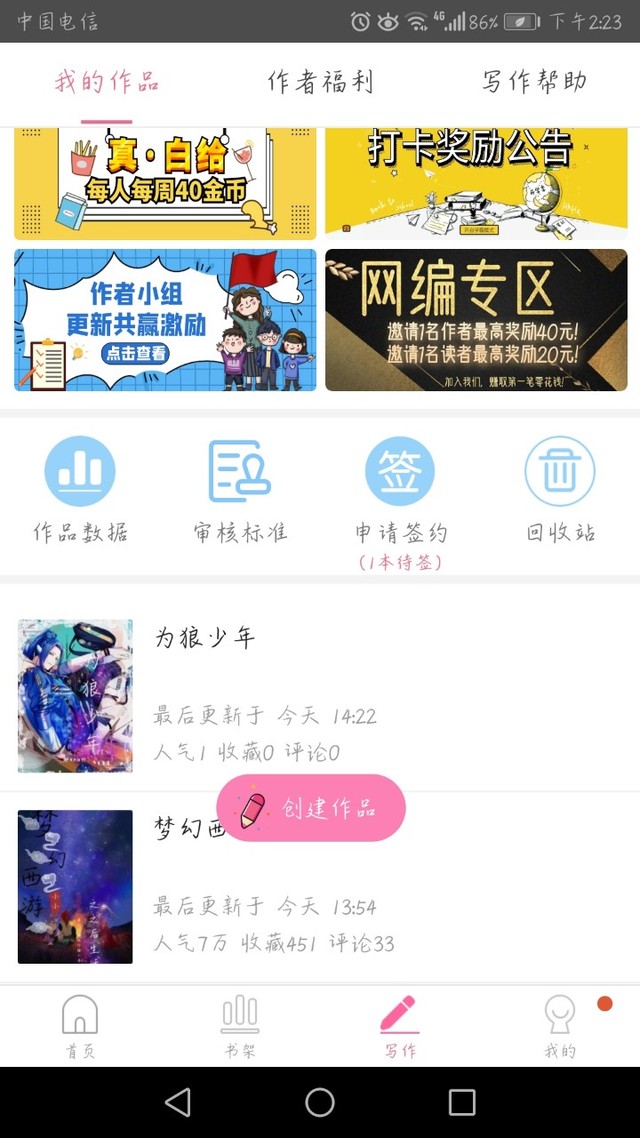The image size is (640, 1138).
Task: Open the 我的 tab
Action: coord(560,1026)
